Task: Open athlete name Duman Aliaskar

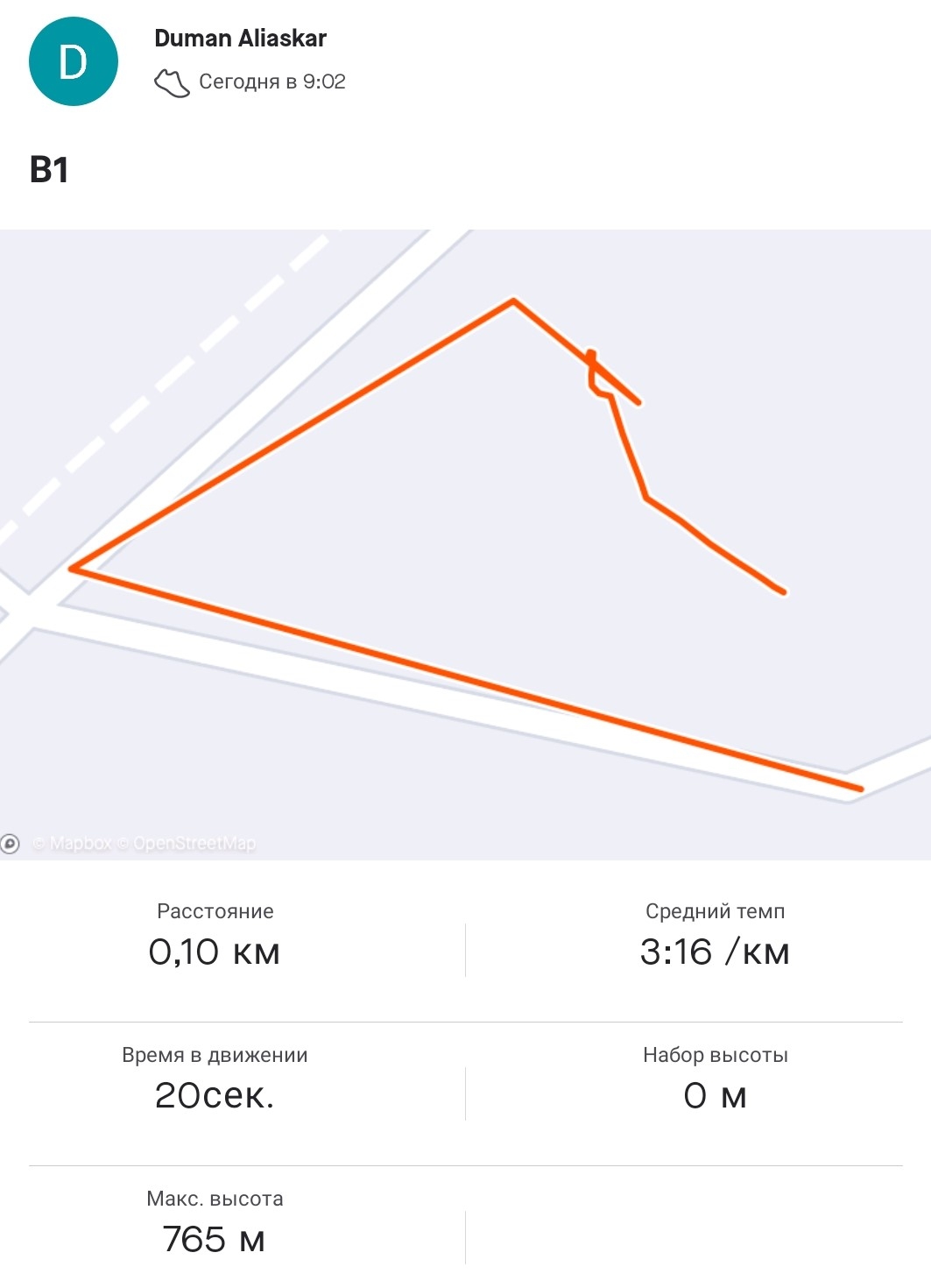Action: [x=240, y=39]
